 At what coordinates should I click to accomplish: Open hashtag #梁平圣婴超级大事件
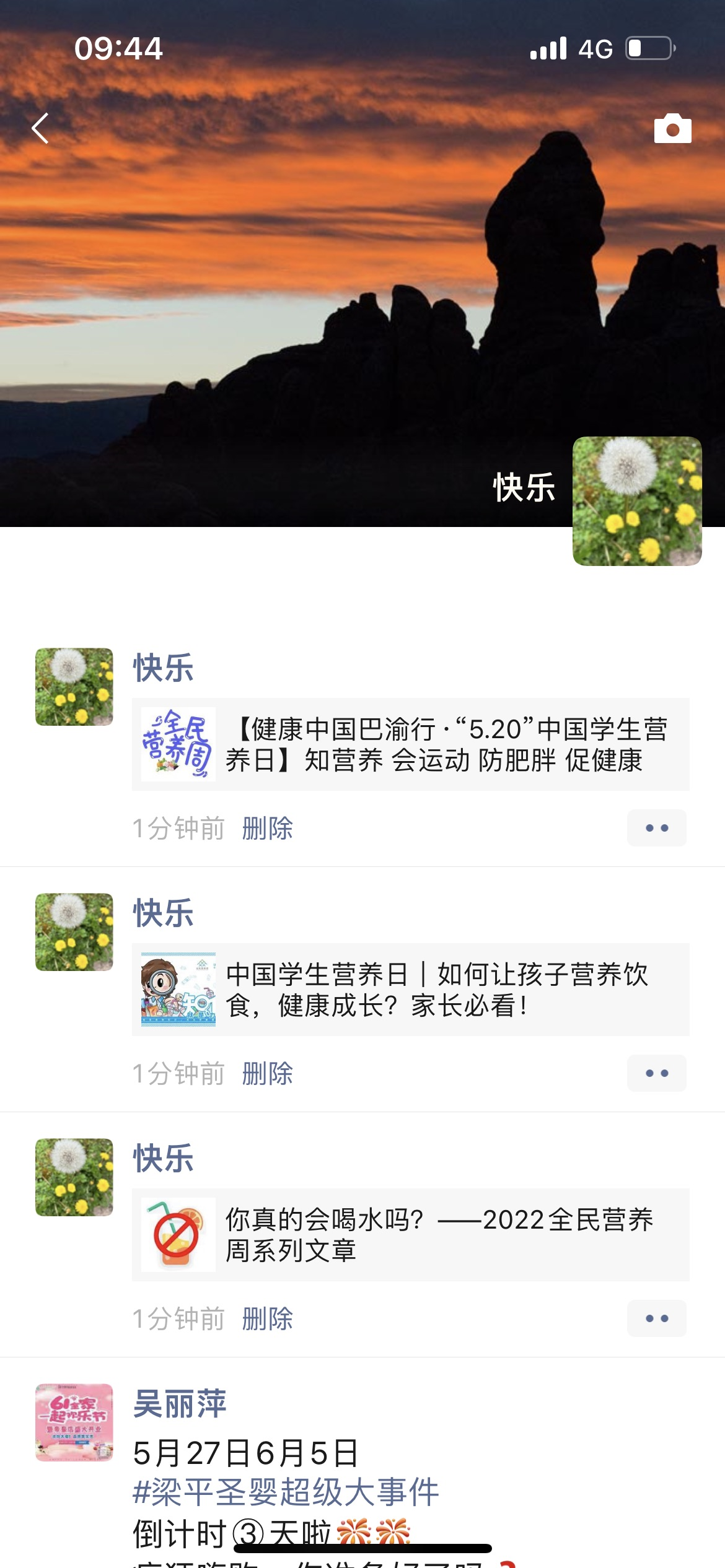pyautogui.click(x=286, y=1492)
